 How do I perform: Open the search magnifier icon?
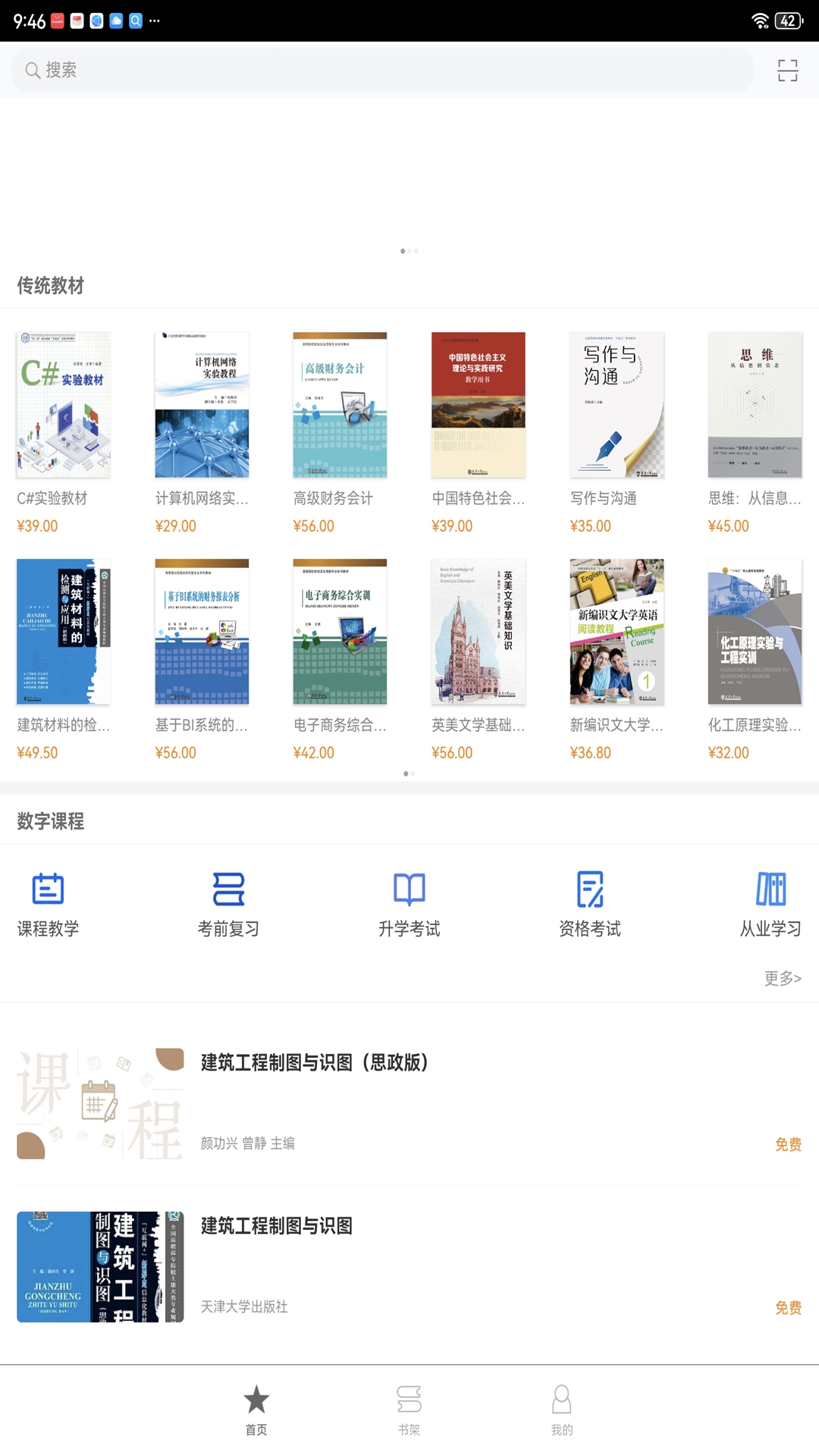33,70
